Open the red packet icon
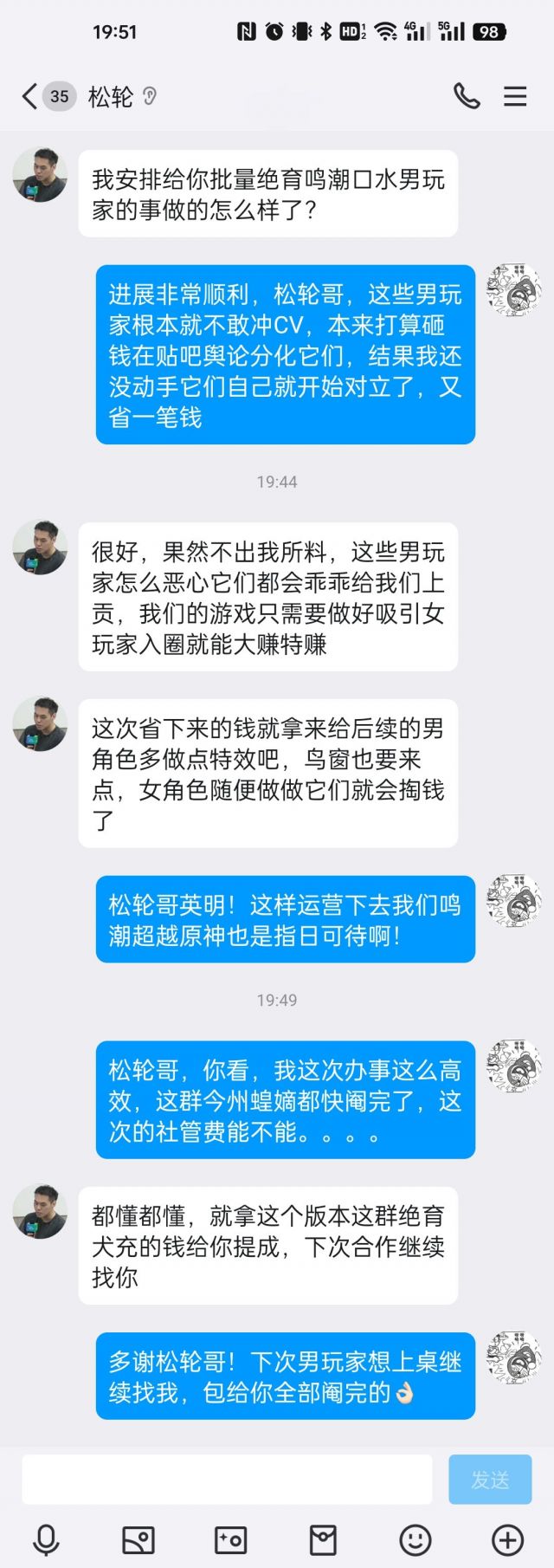 coord(323,1539)
